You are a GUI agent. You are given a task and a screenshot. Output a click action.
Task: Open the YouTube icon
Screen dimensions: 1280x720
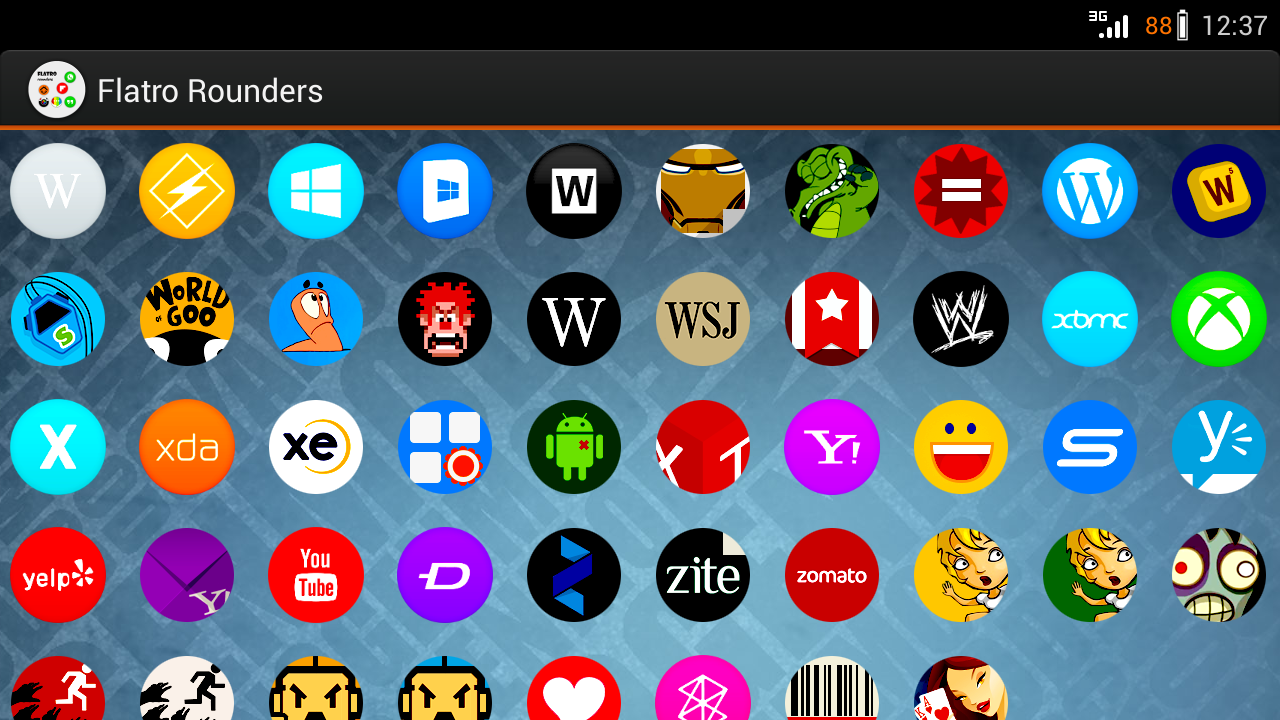coord(316,575)
